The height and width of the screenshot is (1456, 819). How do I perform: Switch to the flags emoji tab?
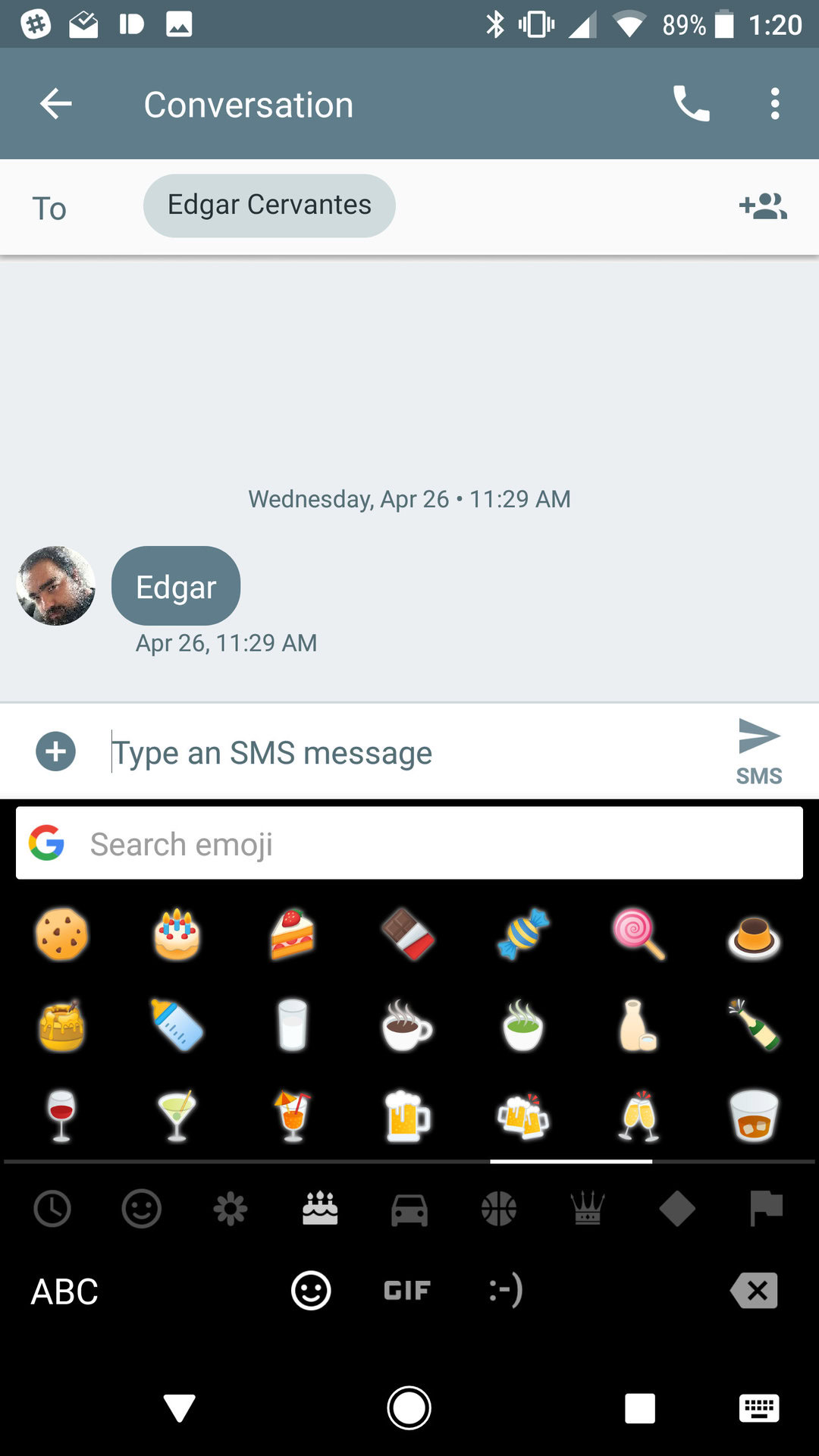(766, 1209)
